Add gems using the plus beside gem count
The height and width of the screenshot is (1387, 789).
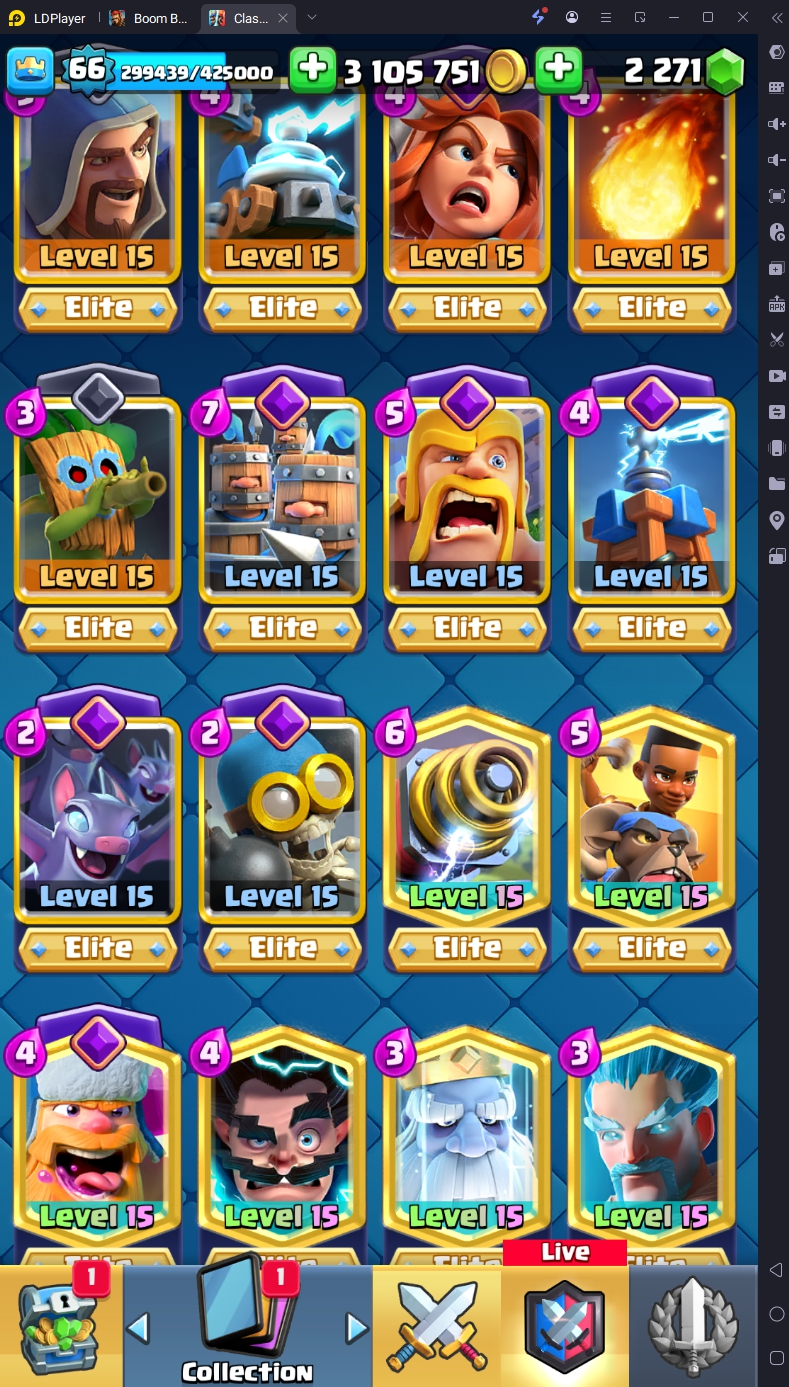[559, 69]
